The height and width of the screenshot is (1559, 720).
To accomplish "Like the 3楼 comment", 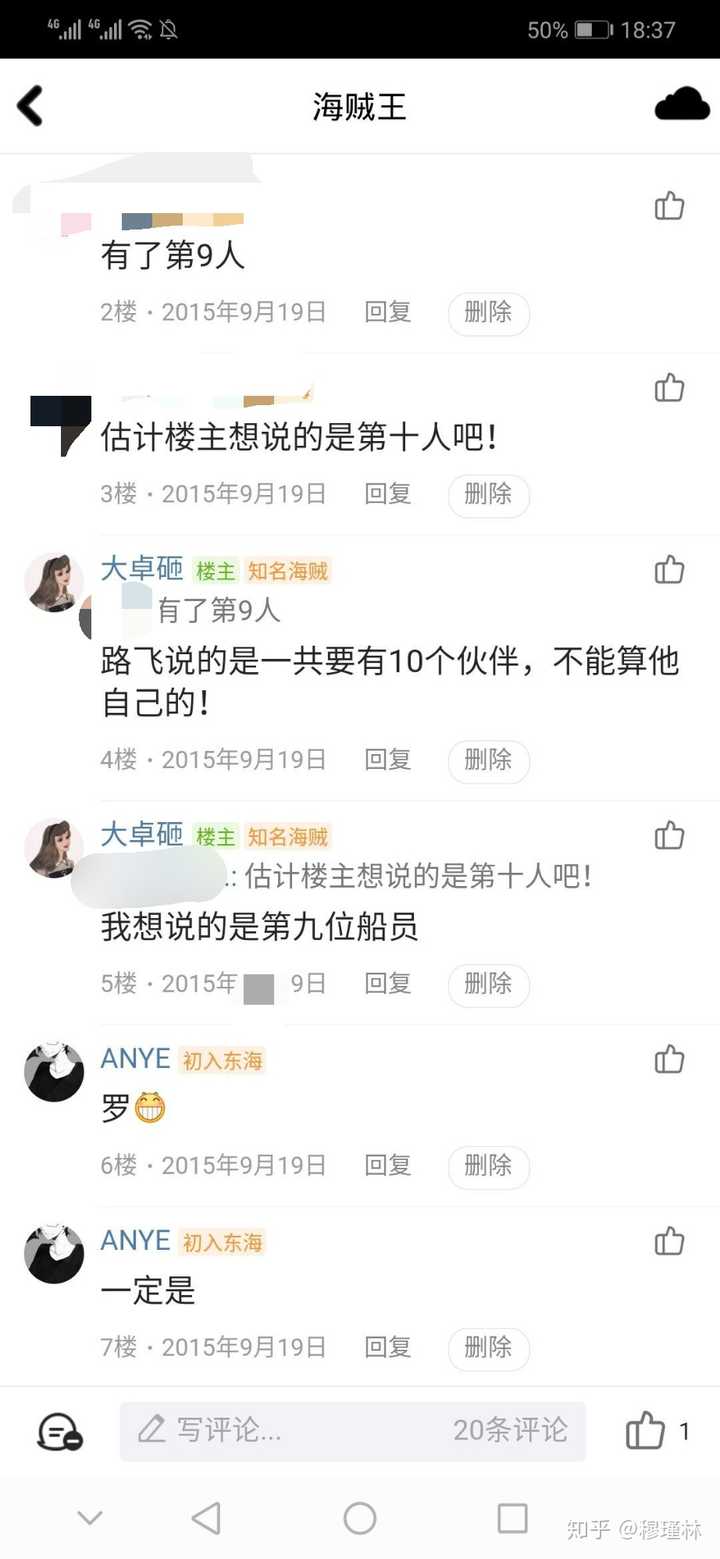I will 669,388.
